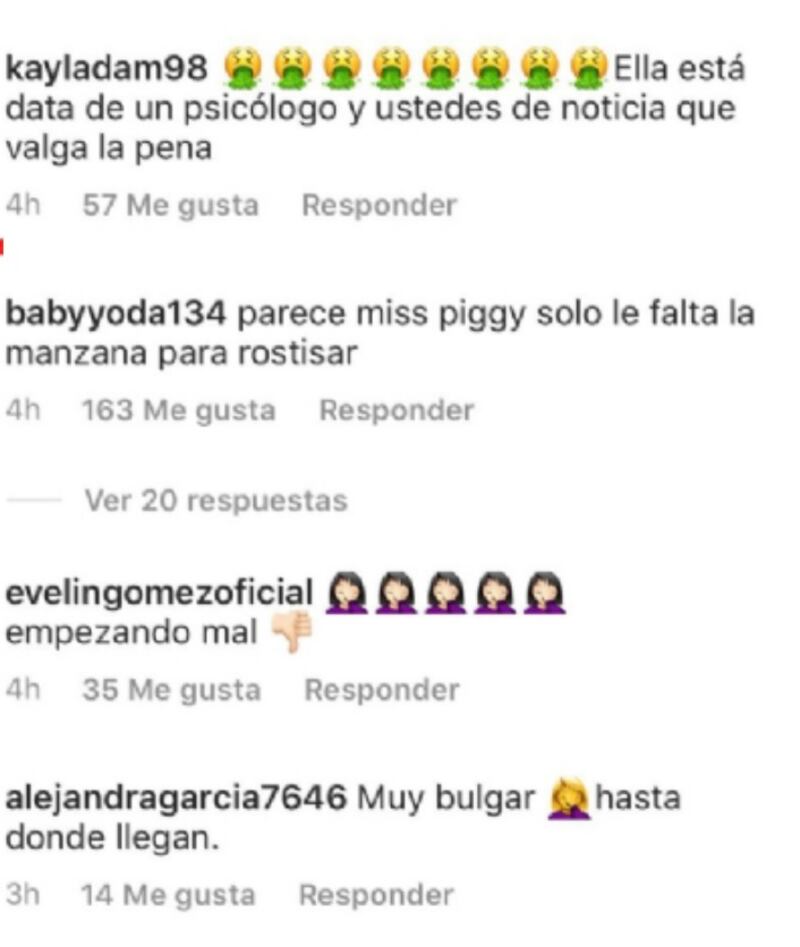Reply to babyyoda134's comment
This screenshot has height=947, width=800.
click(x=395, y=410)
